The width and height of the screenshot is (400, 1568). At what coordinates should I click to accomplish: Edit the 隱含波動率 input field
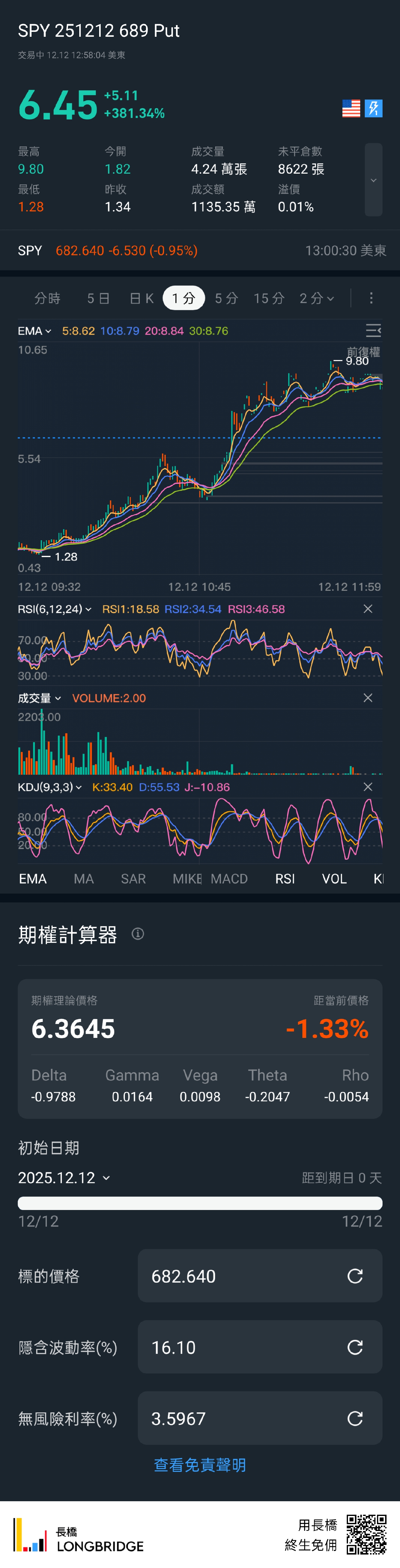point(243,1347)
